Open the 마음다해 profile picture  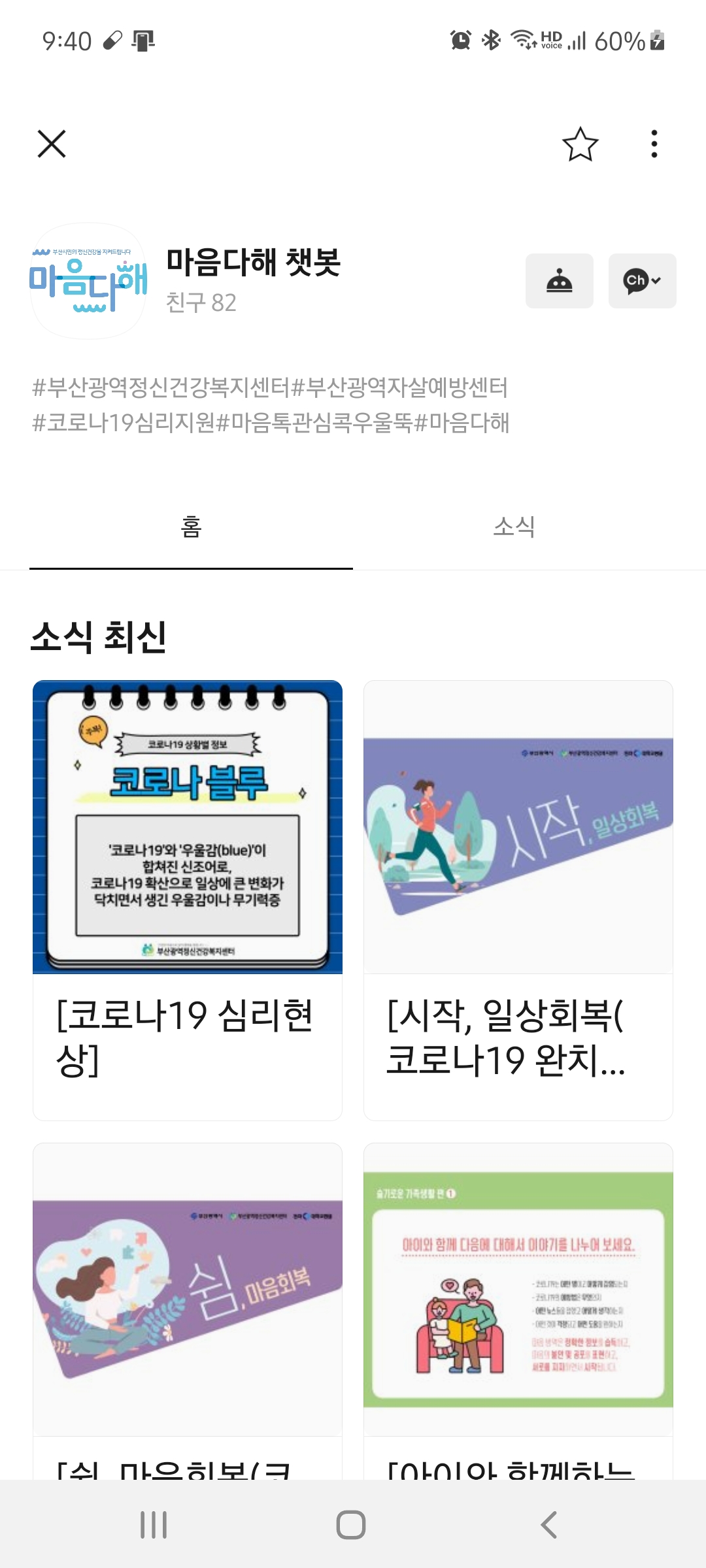tap(88, 281)
